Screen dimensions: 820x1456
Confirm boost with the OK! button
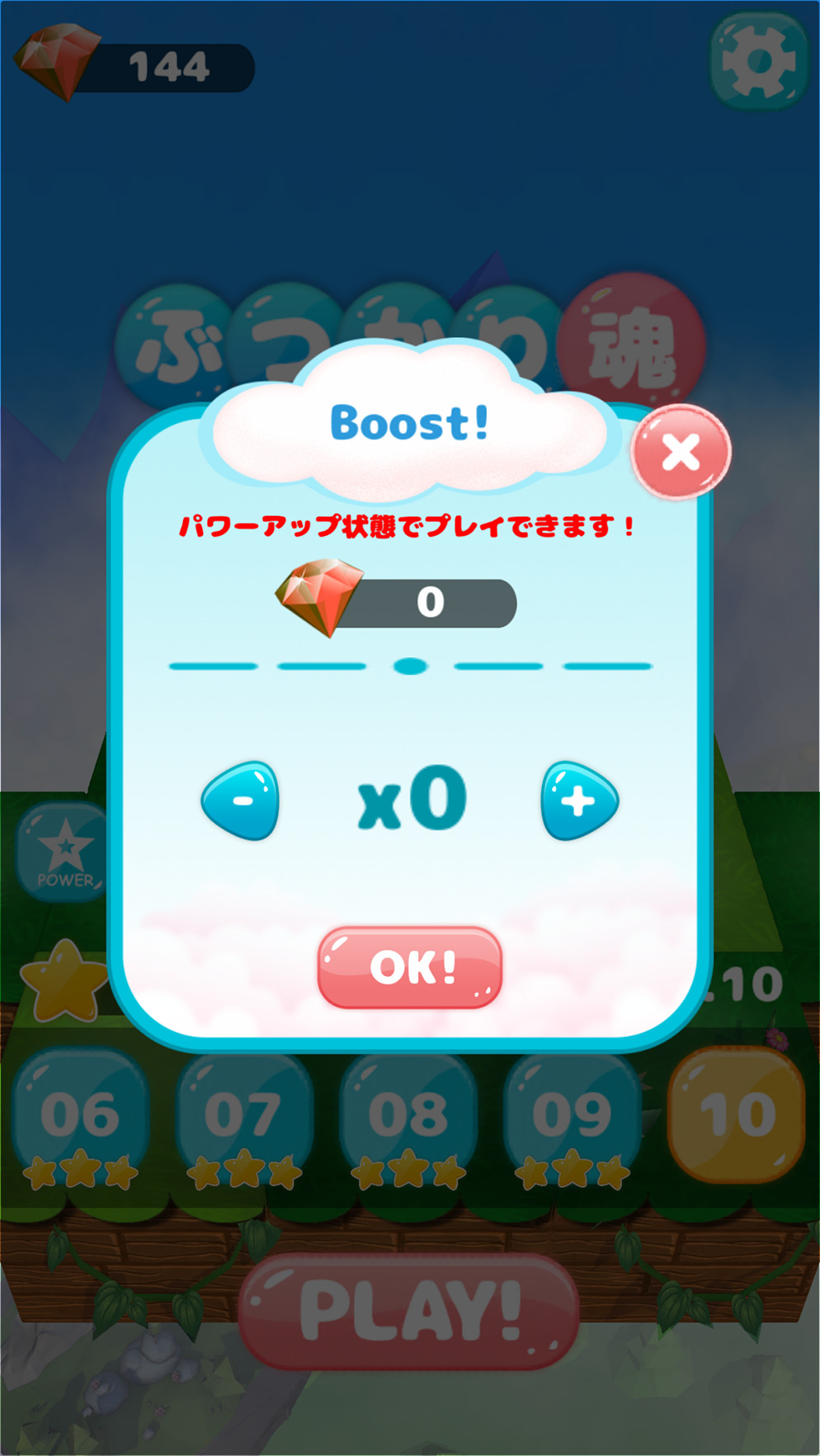click(410, 967)
